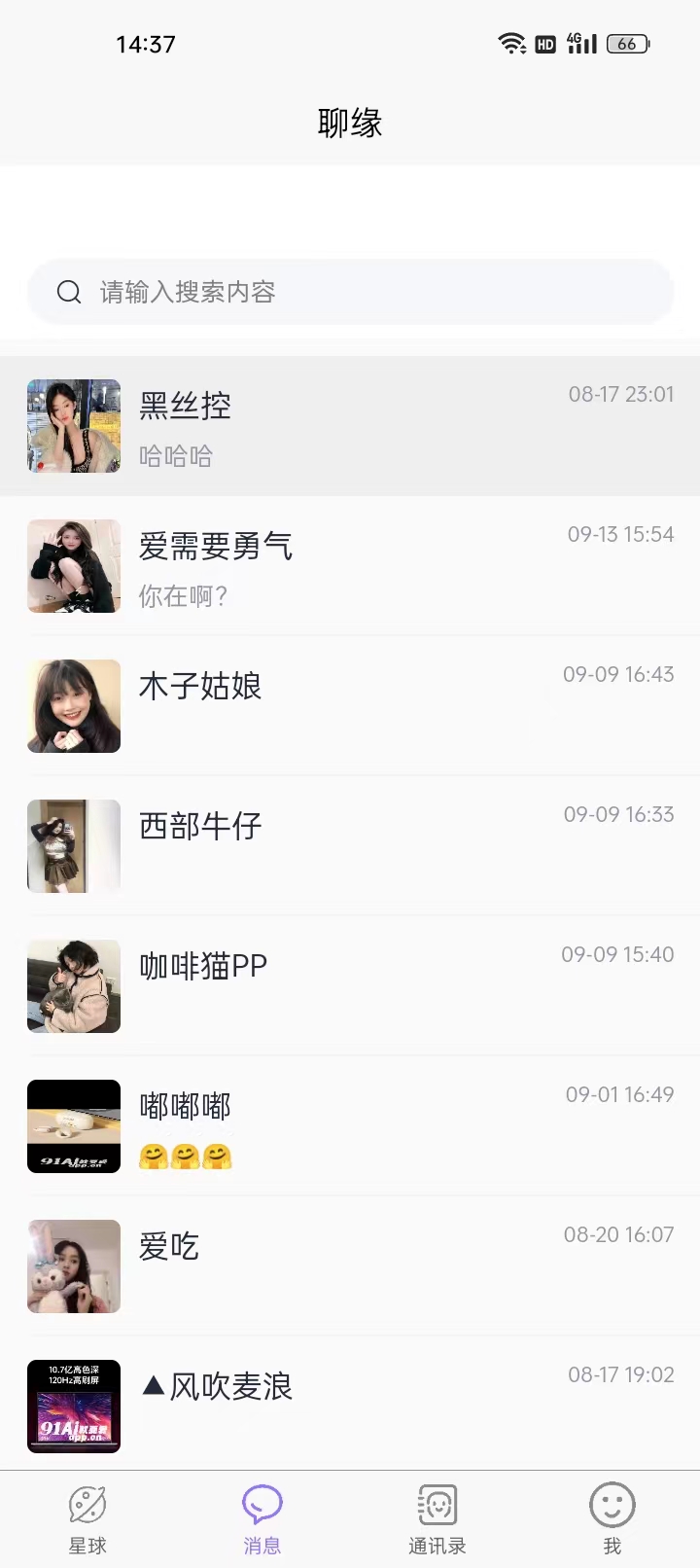Tap the smiley 我 profile icon

612,1504
